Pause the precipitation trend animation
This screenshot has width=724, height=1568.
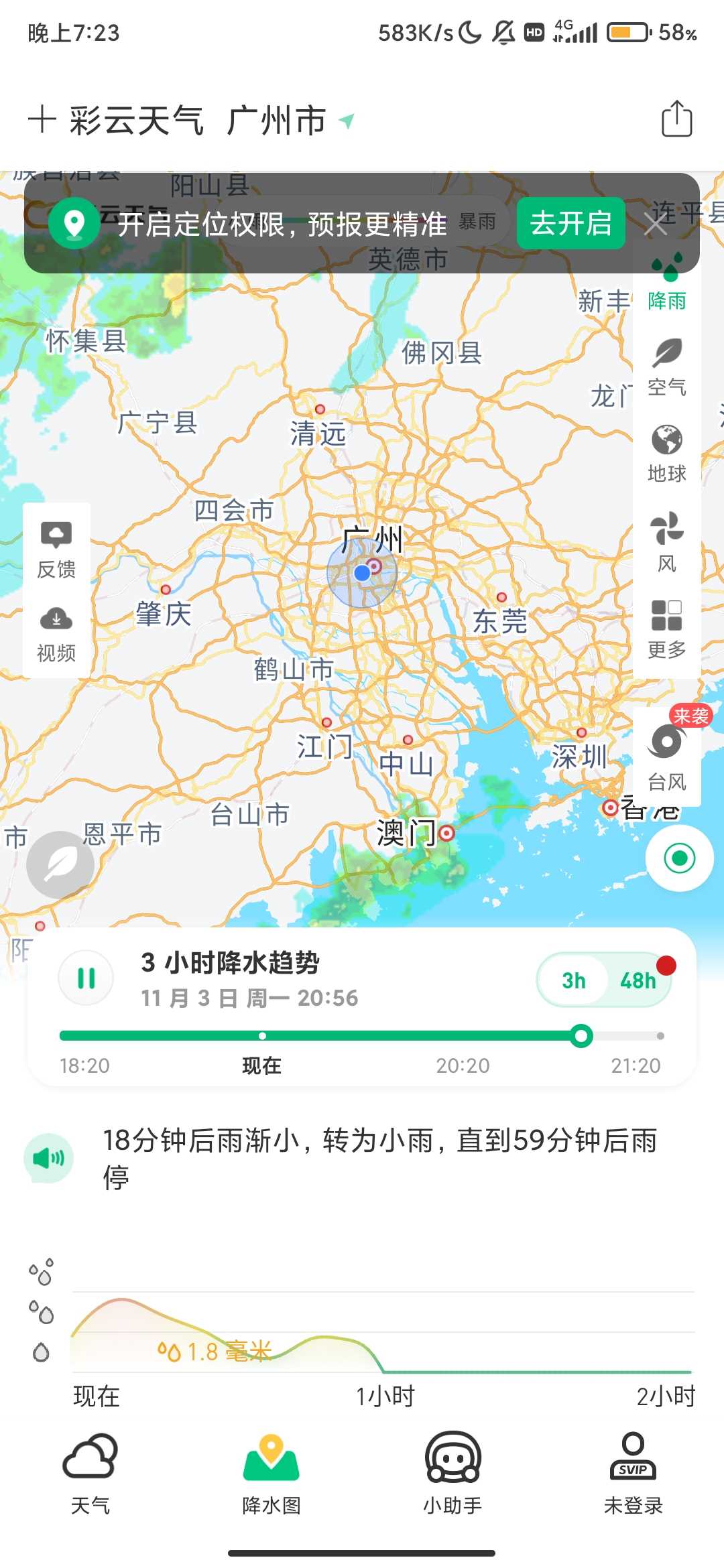click(x=86, y=978)
